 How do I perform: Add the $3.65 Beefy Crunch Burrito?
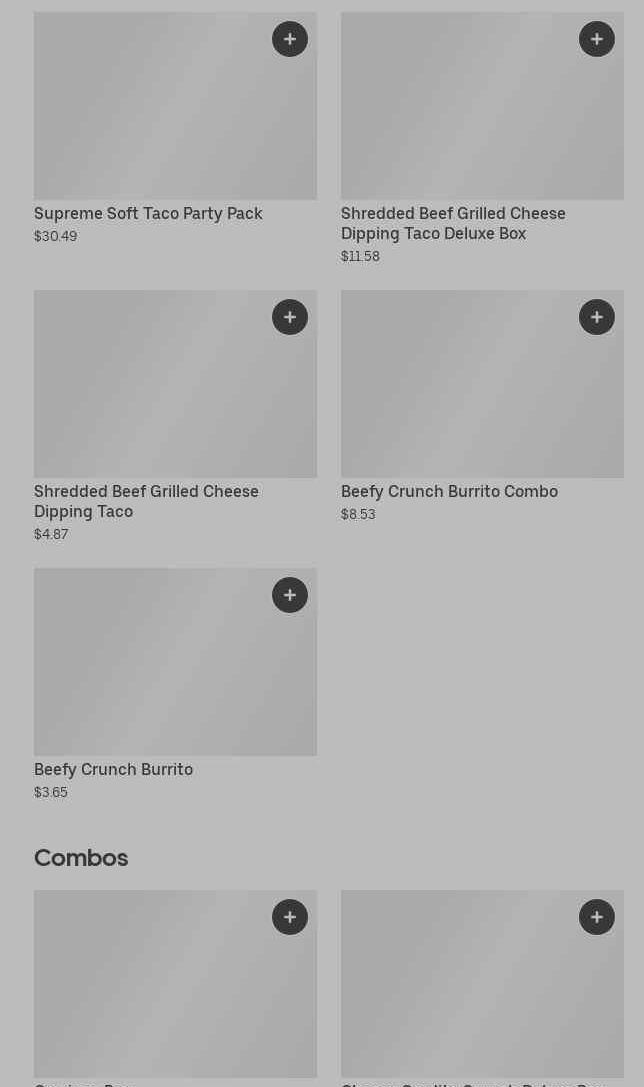click(290, 595)
